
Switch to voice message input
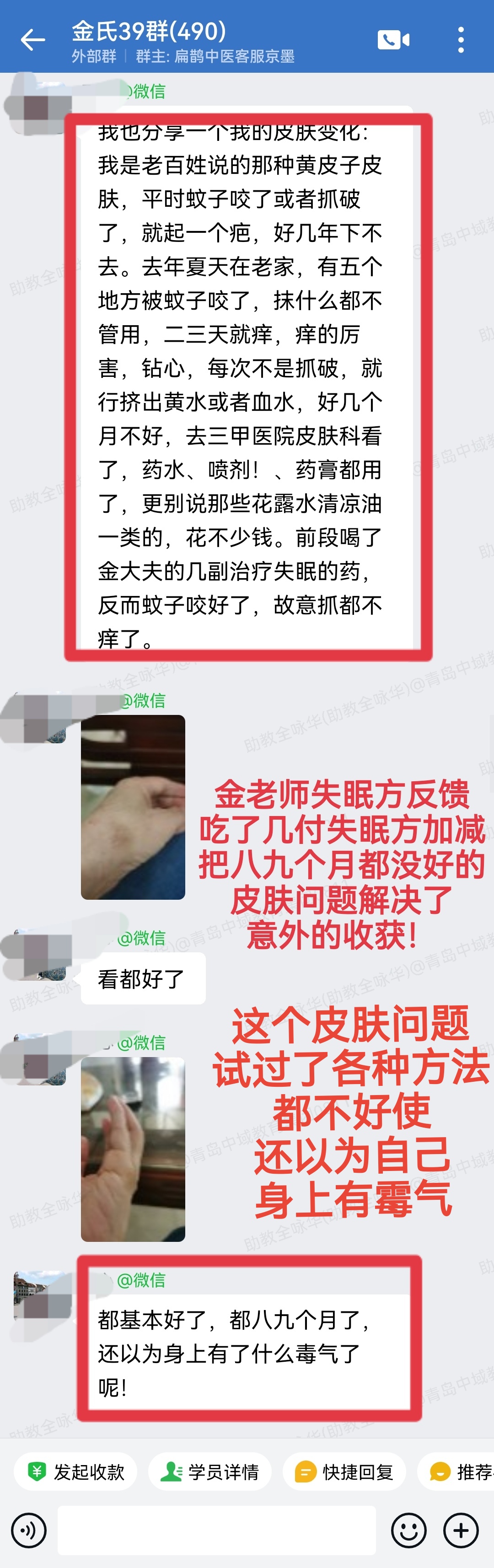point(29,1530)
